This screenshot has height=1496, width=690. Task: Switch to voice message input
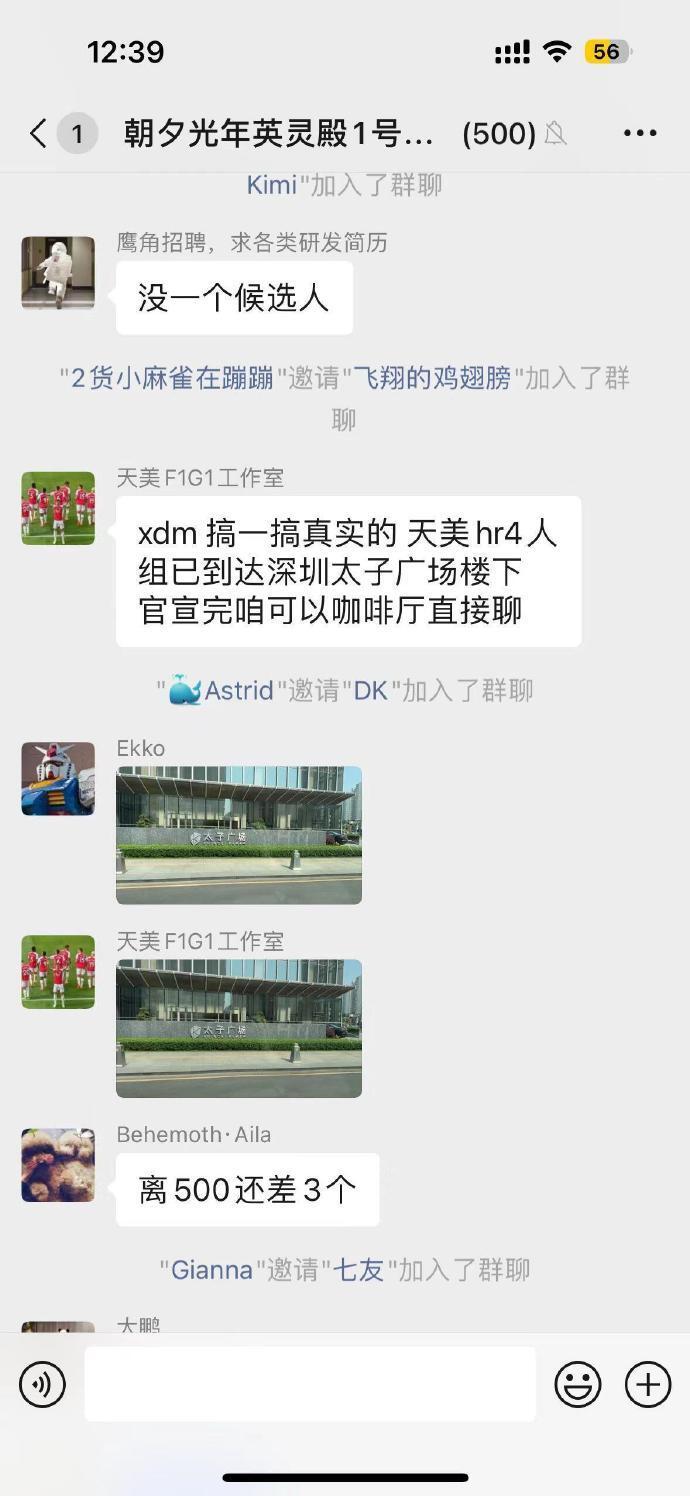42,1384
